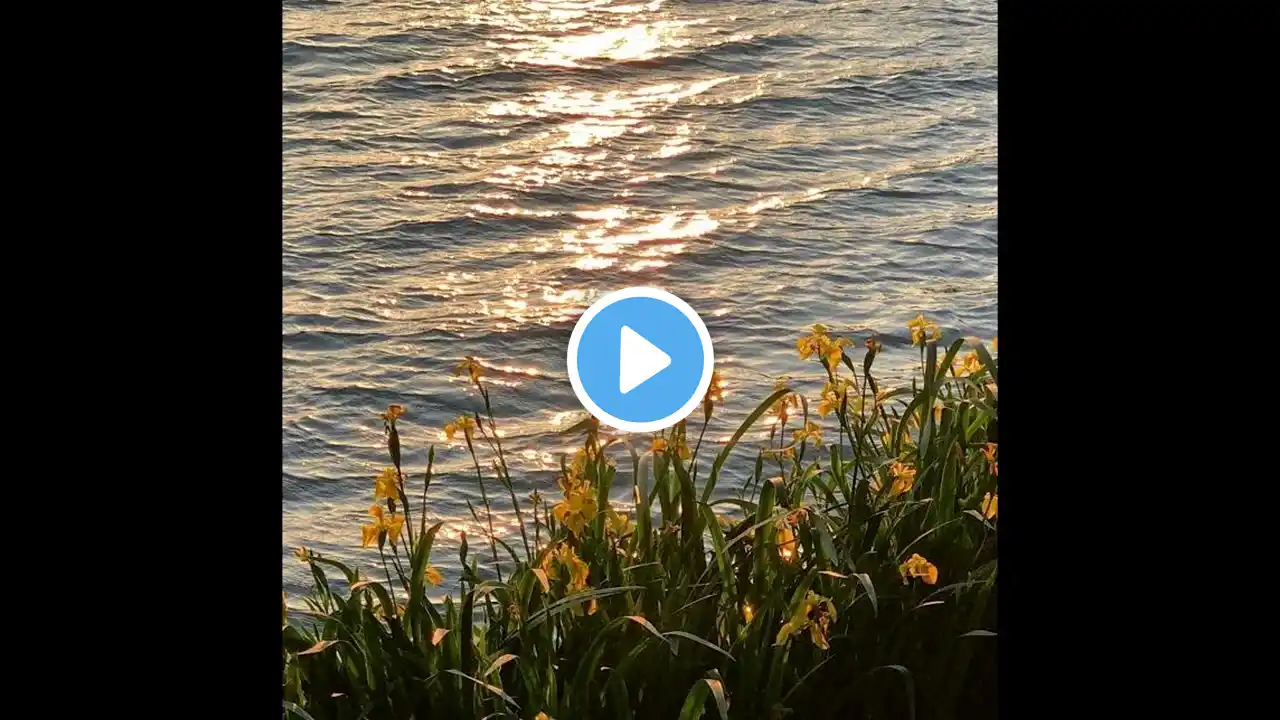Play the video of sunlit water

(x=640, y=359)
